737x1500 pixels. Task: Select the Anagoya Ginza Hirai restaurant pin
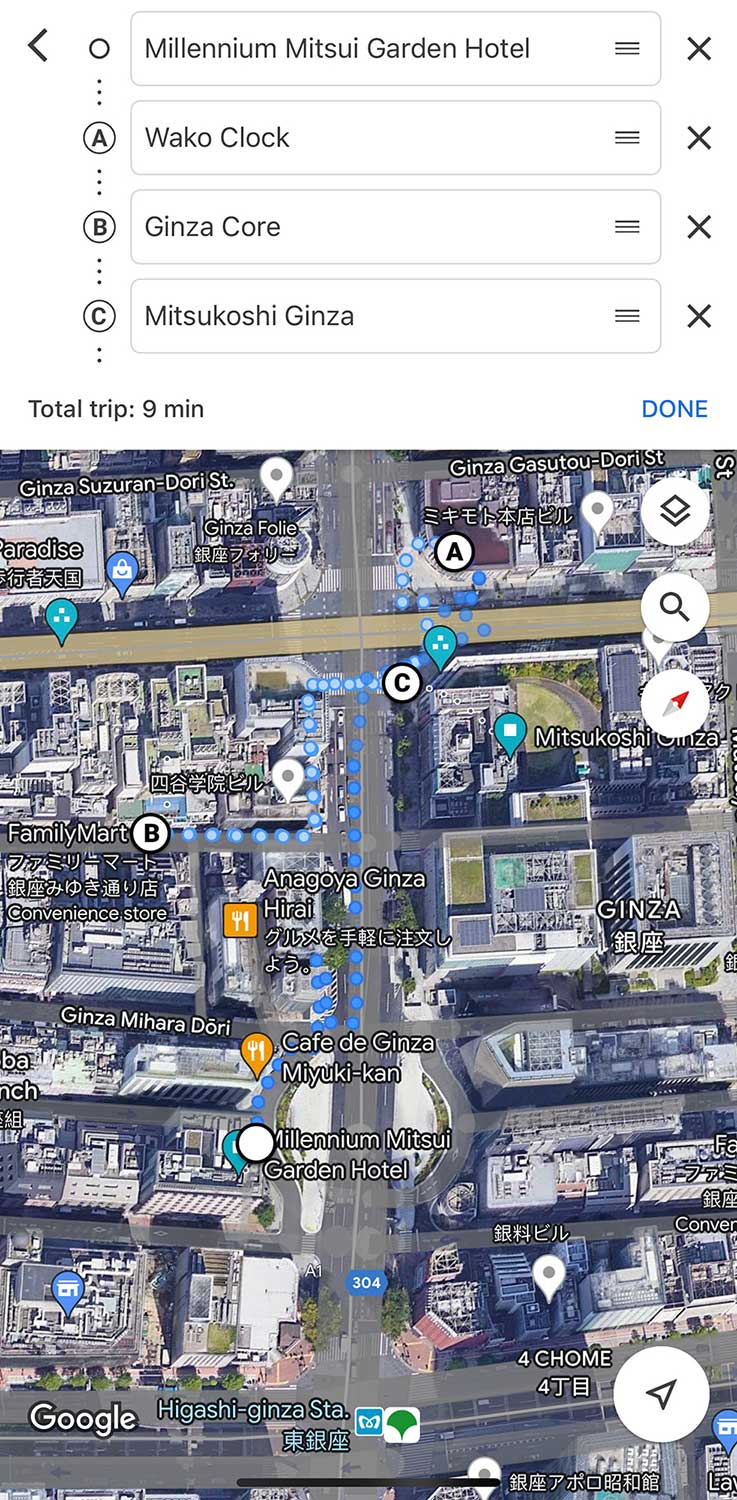pos(240,919)
